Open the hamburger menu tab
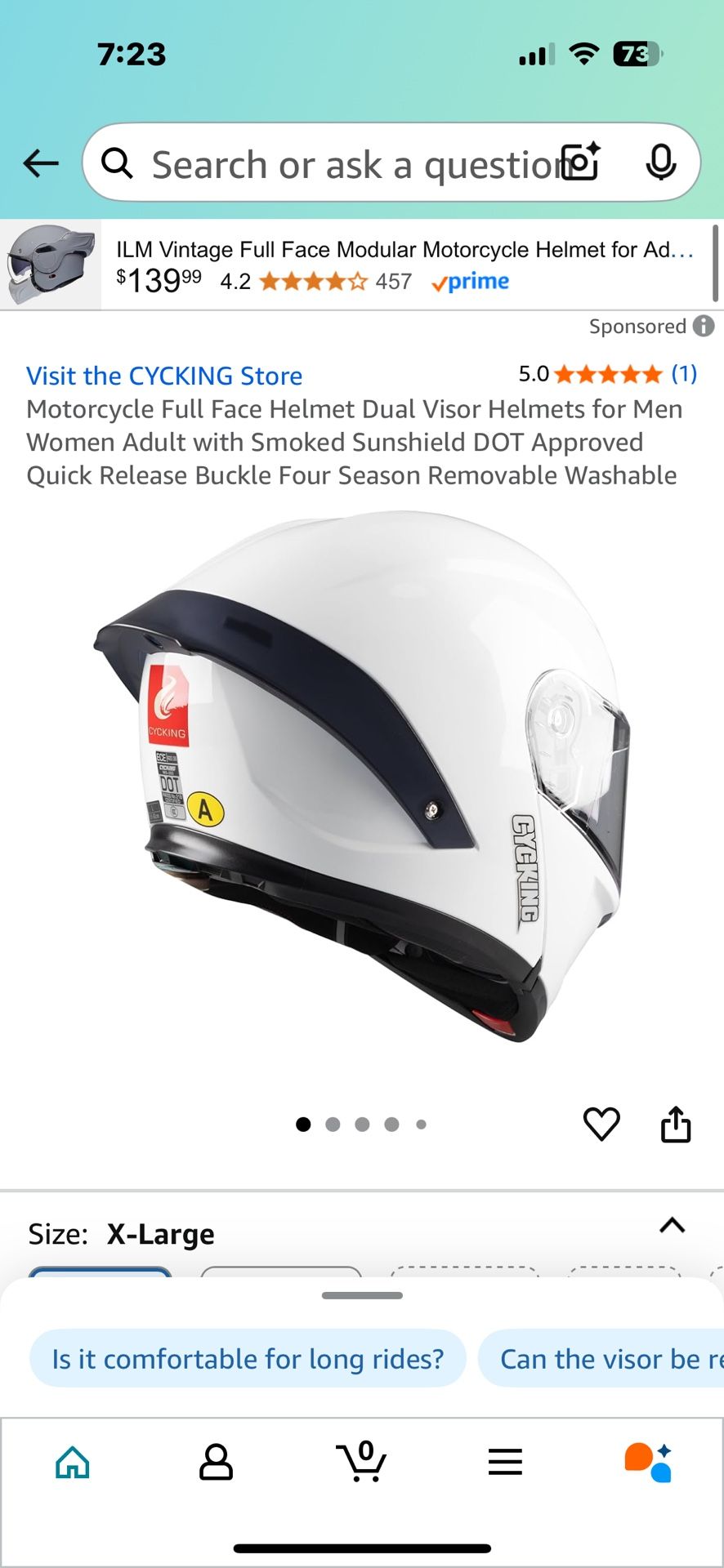 (505, 1462)
